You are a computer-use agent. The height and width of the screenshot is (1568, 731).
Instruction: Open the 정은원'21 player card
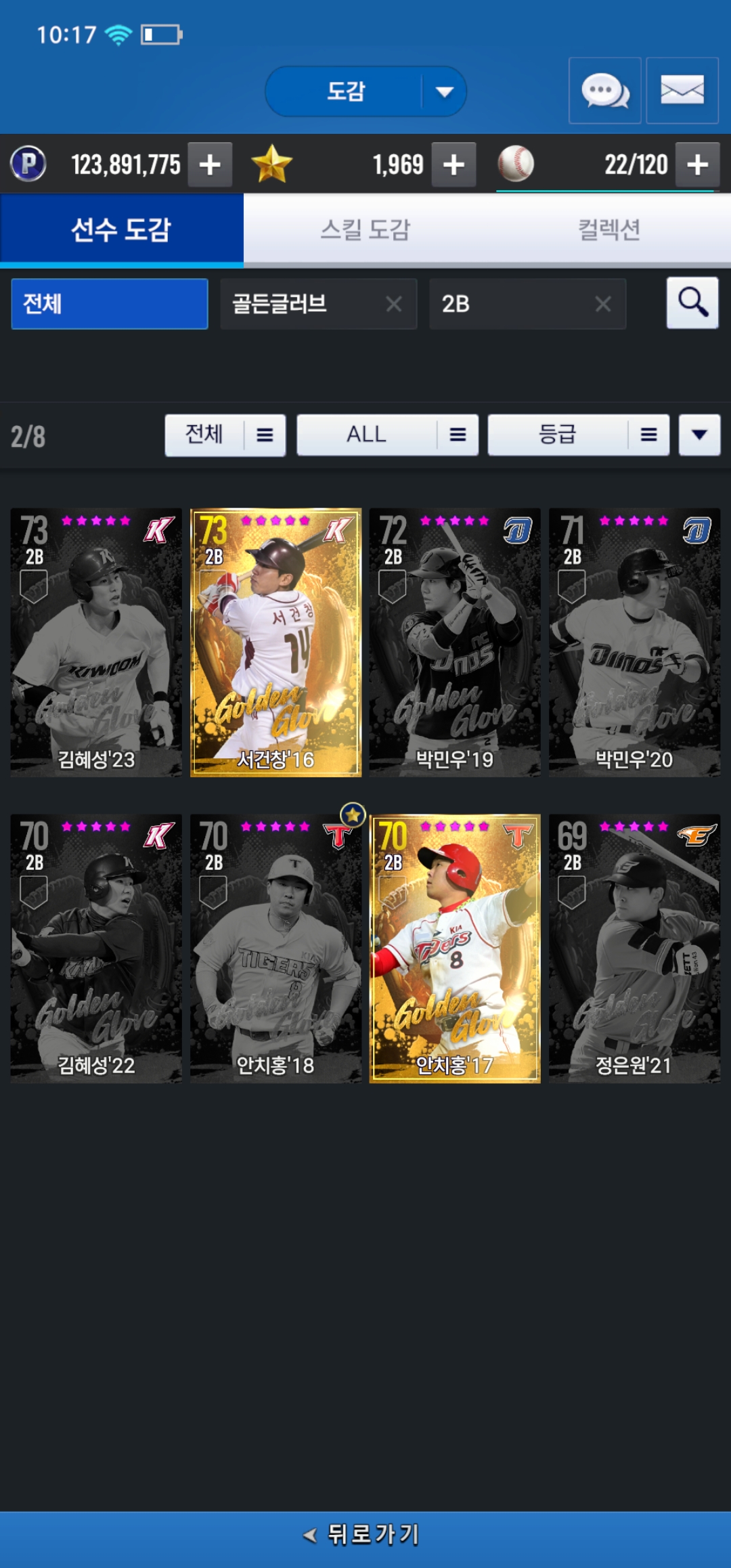[634, 948]
